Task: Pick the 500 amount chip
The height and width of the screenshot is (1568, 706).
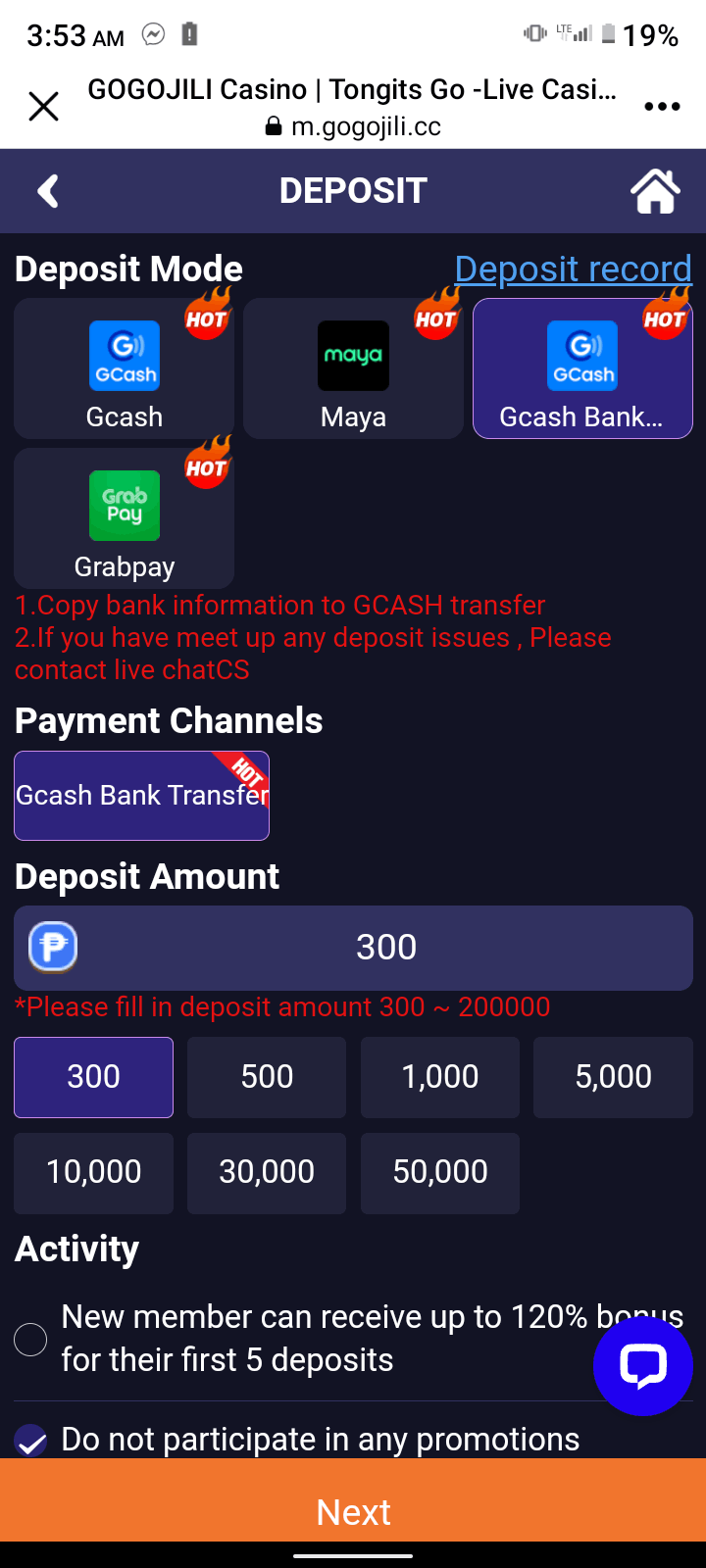Action: click(x=267, y=1077)
